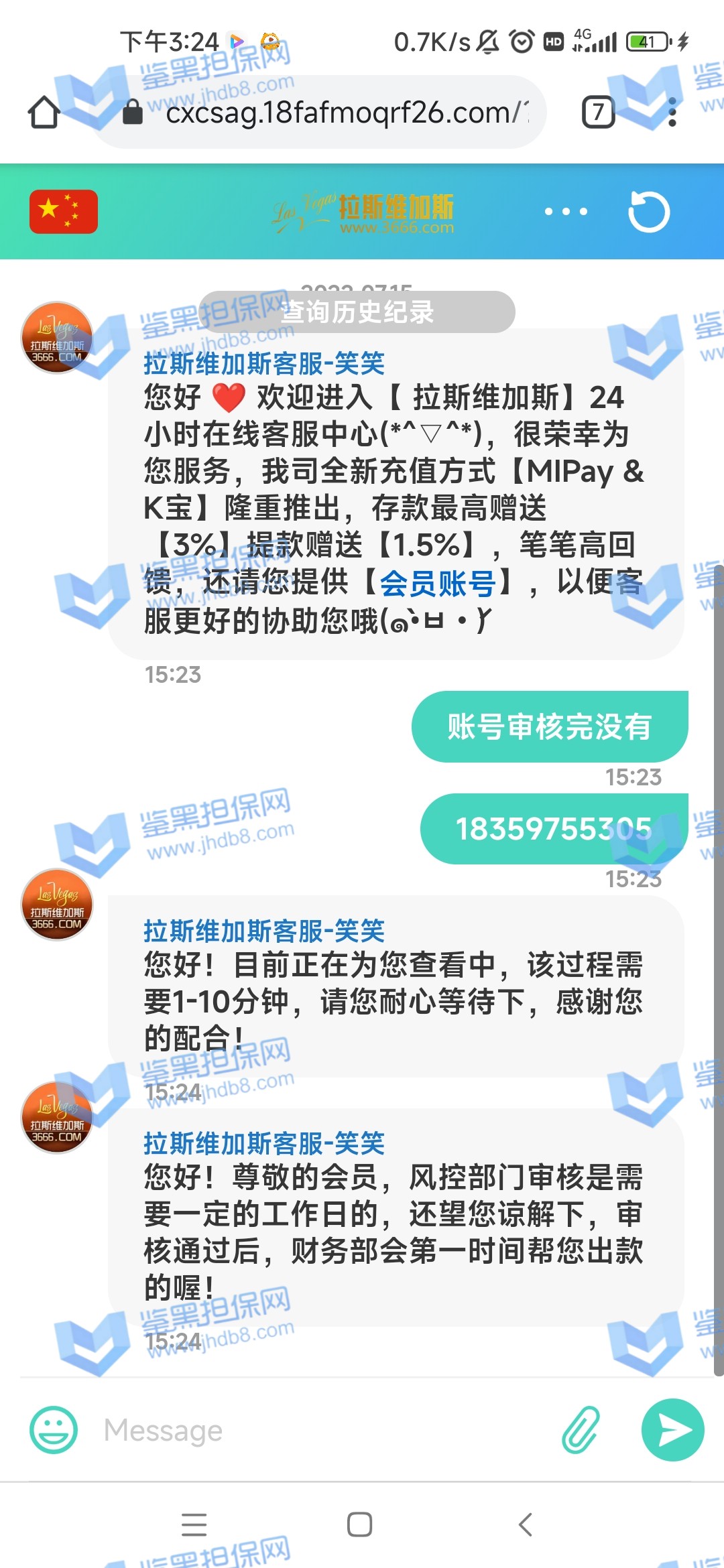The height and width of the screenshot is (1568, 724).
Task: Refresh the chat with the reload icon
Action: tap(648, 212)
